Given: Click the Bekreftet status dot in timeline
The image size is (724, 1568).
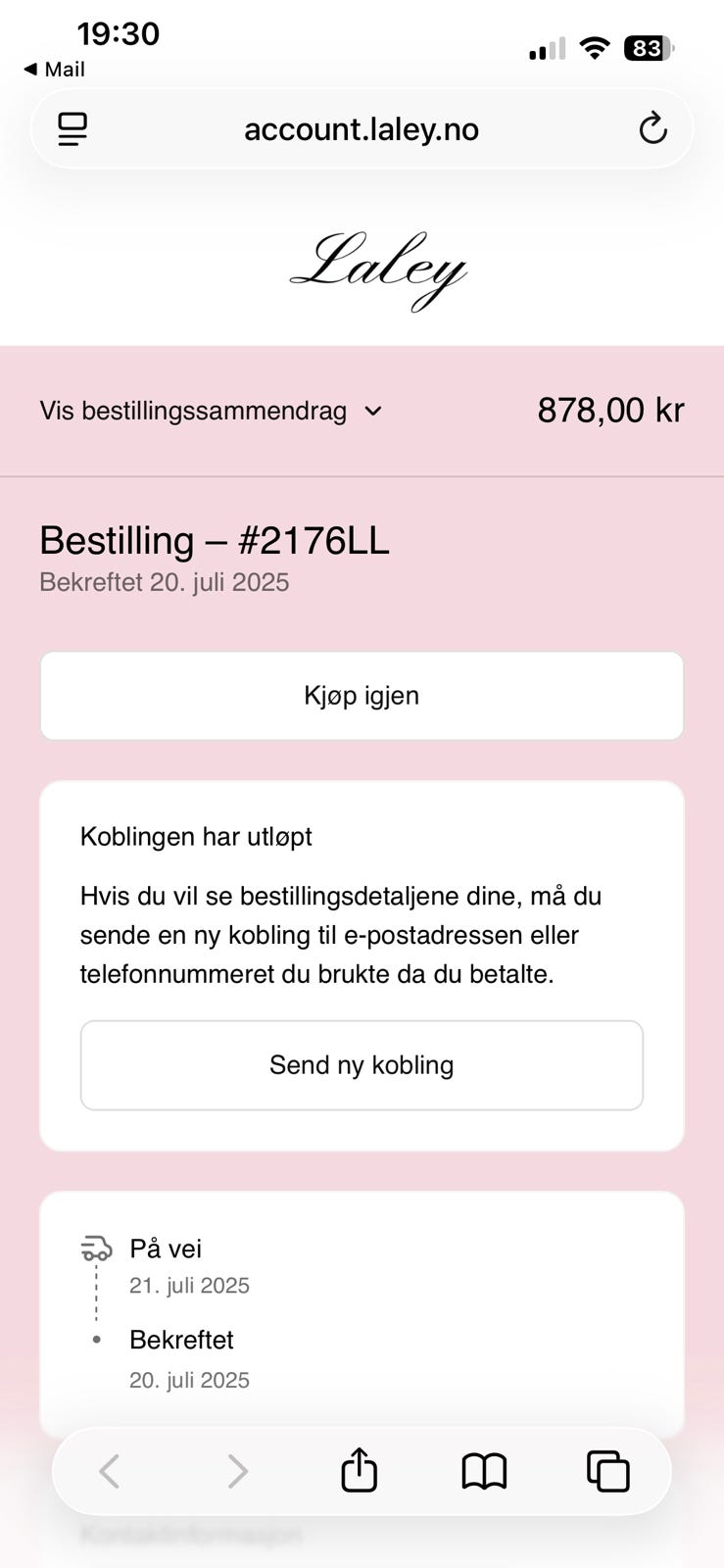Looking at the screenshot, I should pyautogui.click(x=96, y=1339).
